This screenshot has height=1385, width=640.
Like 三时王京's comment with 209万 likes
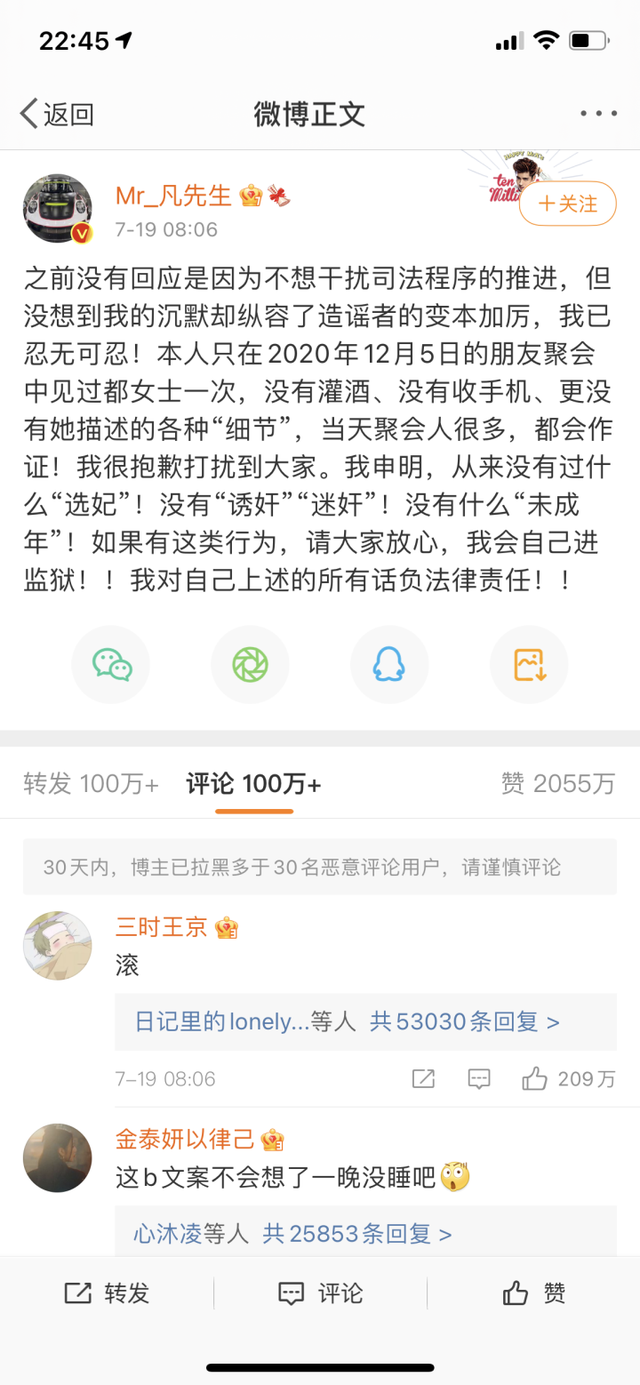535,1079
